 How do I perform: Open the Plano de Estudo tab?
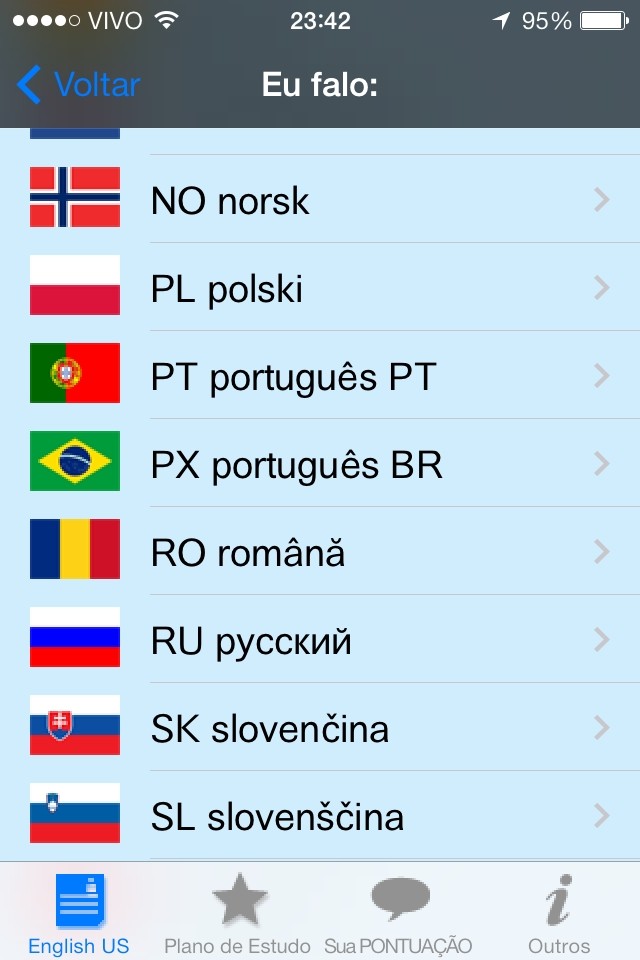[238, 914]
